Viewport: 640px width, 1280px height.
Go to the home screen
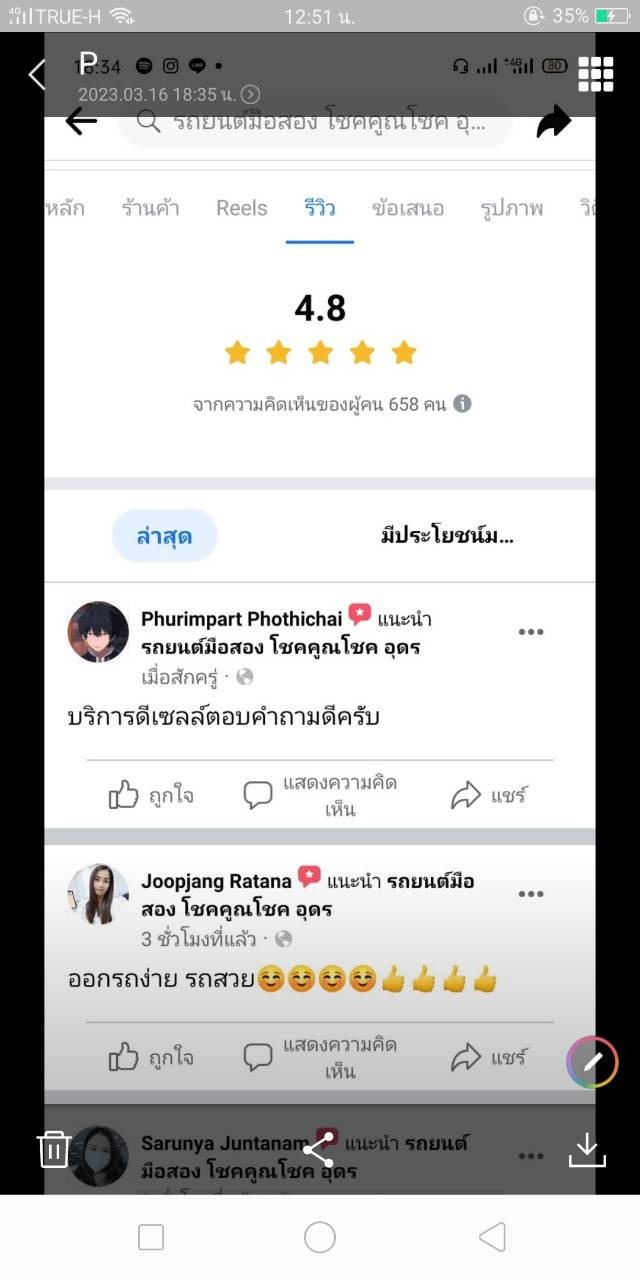click(320, 1237)
